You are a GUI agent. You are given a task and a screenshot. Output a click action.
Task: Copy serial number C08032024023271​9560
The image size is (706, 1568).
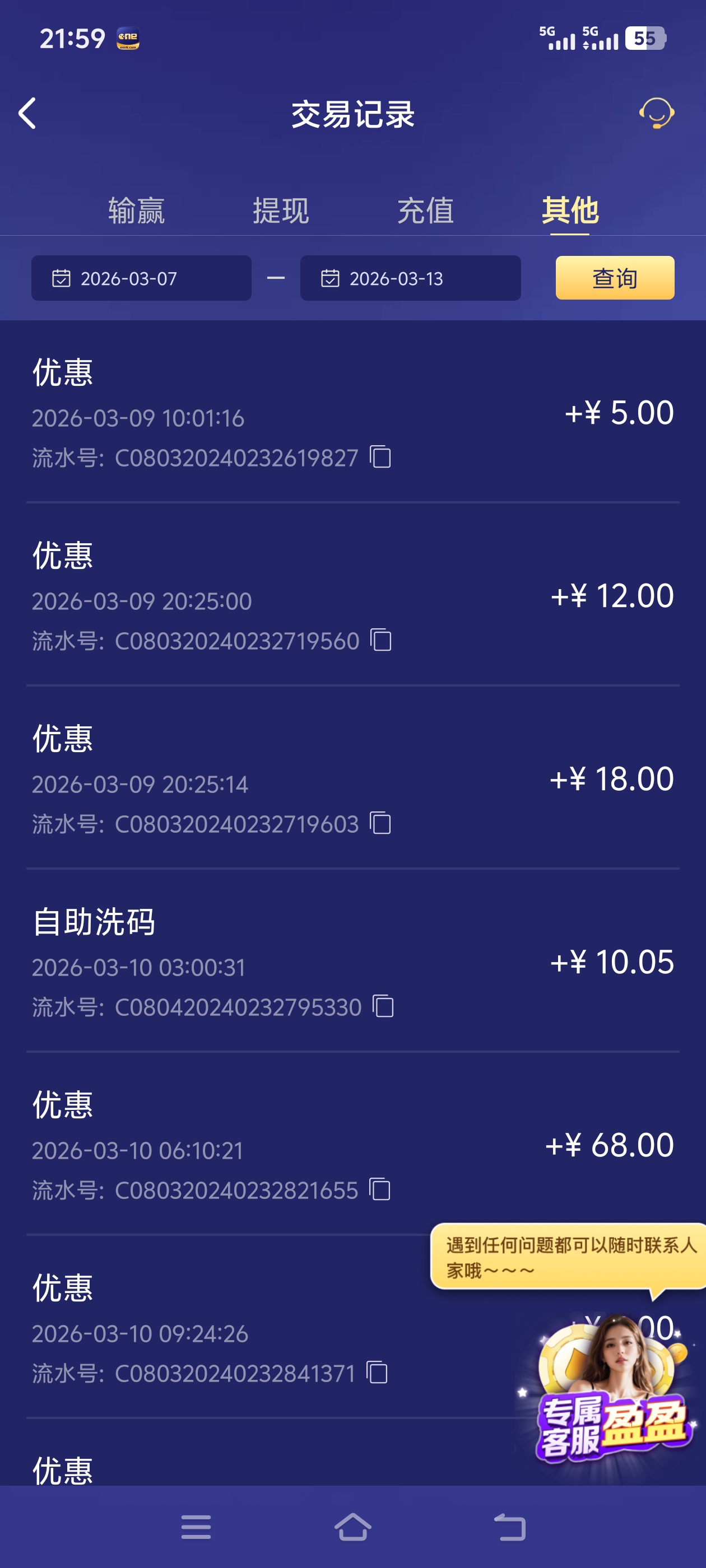click(382, 640)
